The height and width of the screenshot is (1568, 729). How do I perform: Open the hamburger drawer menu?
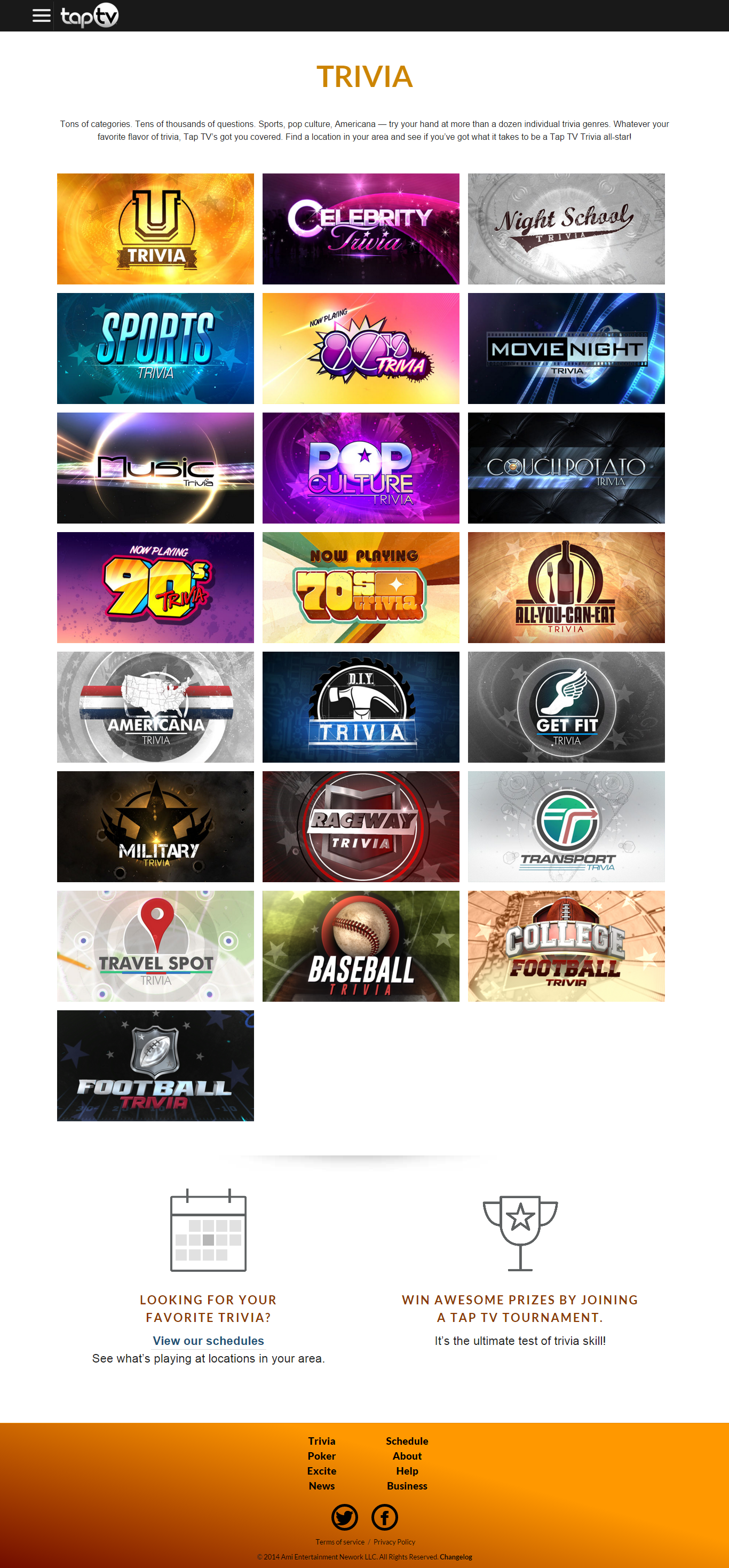click(42, 16)
